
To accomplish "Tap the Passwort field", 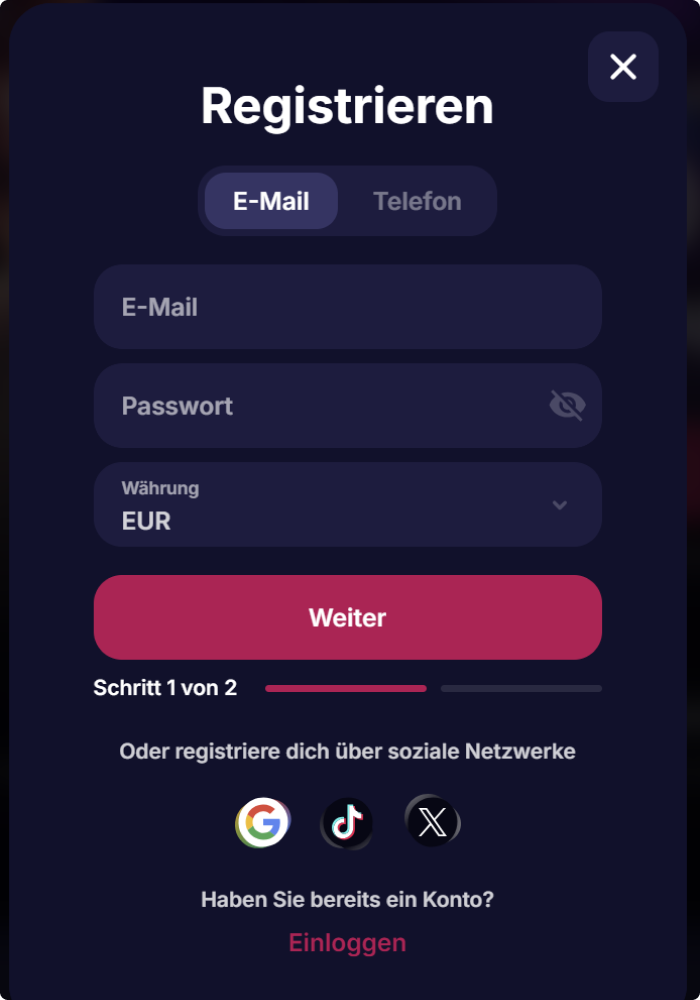I will [320, 406].
